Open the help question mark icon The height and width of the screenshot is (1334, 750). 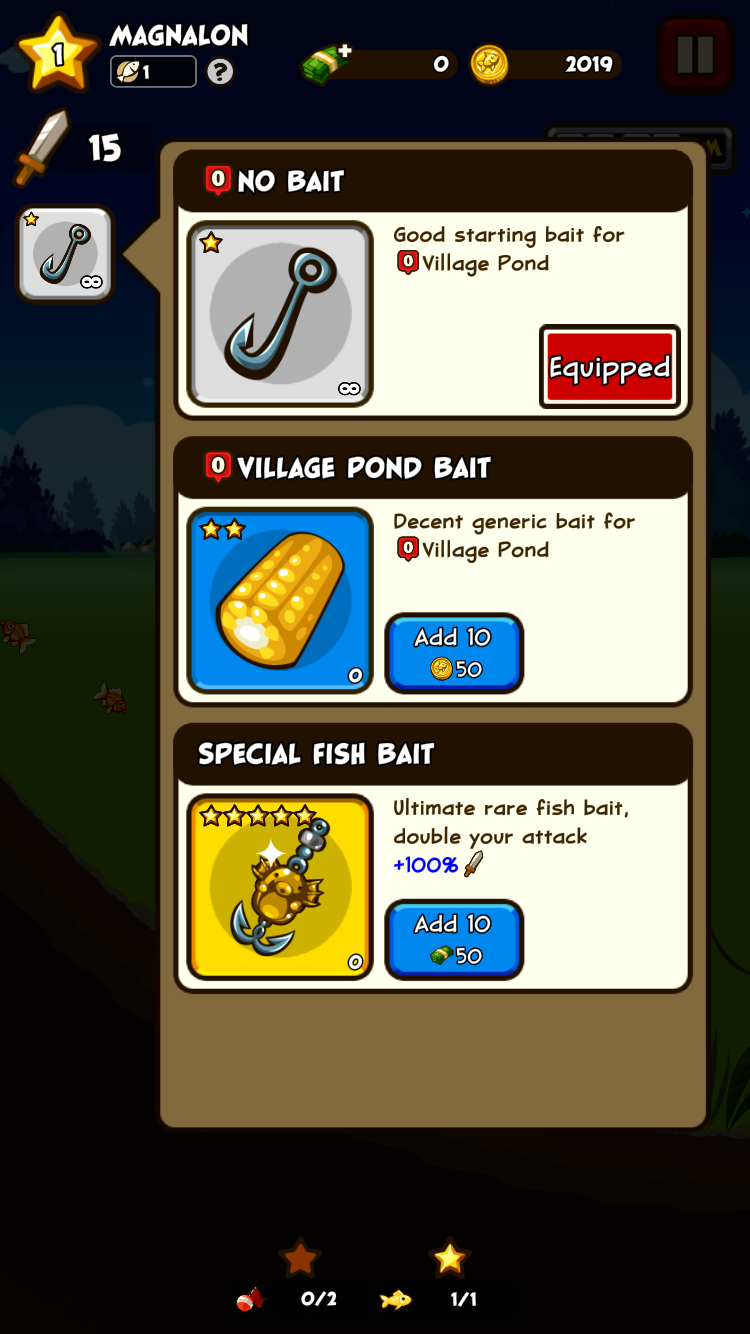coord(220,72)
